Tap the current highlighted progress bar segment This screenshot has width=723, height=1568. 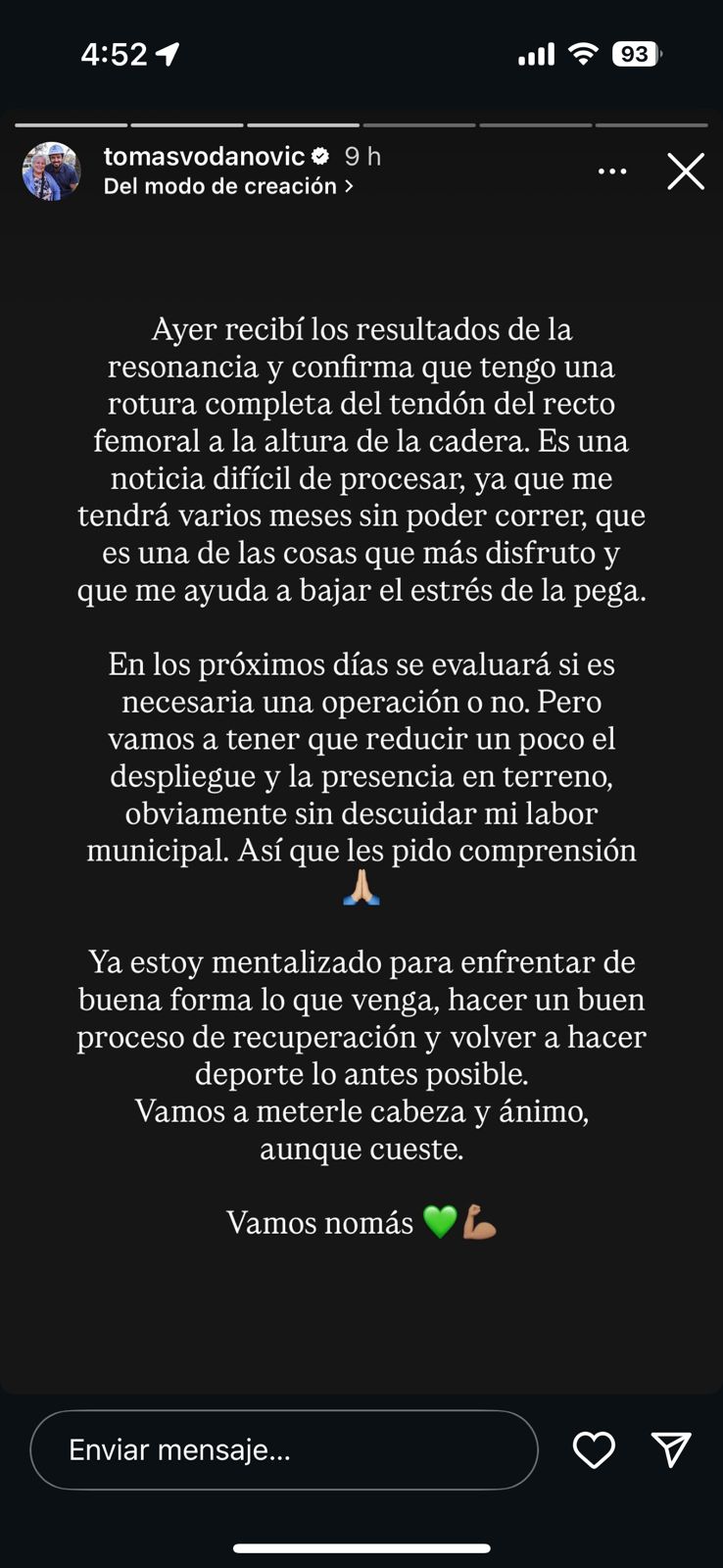(304, 125)
